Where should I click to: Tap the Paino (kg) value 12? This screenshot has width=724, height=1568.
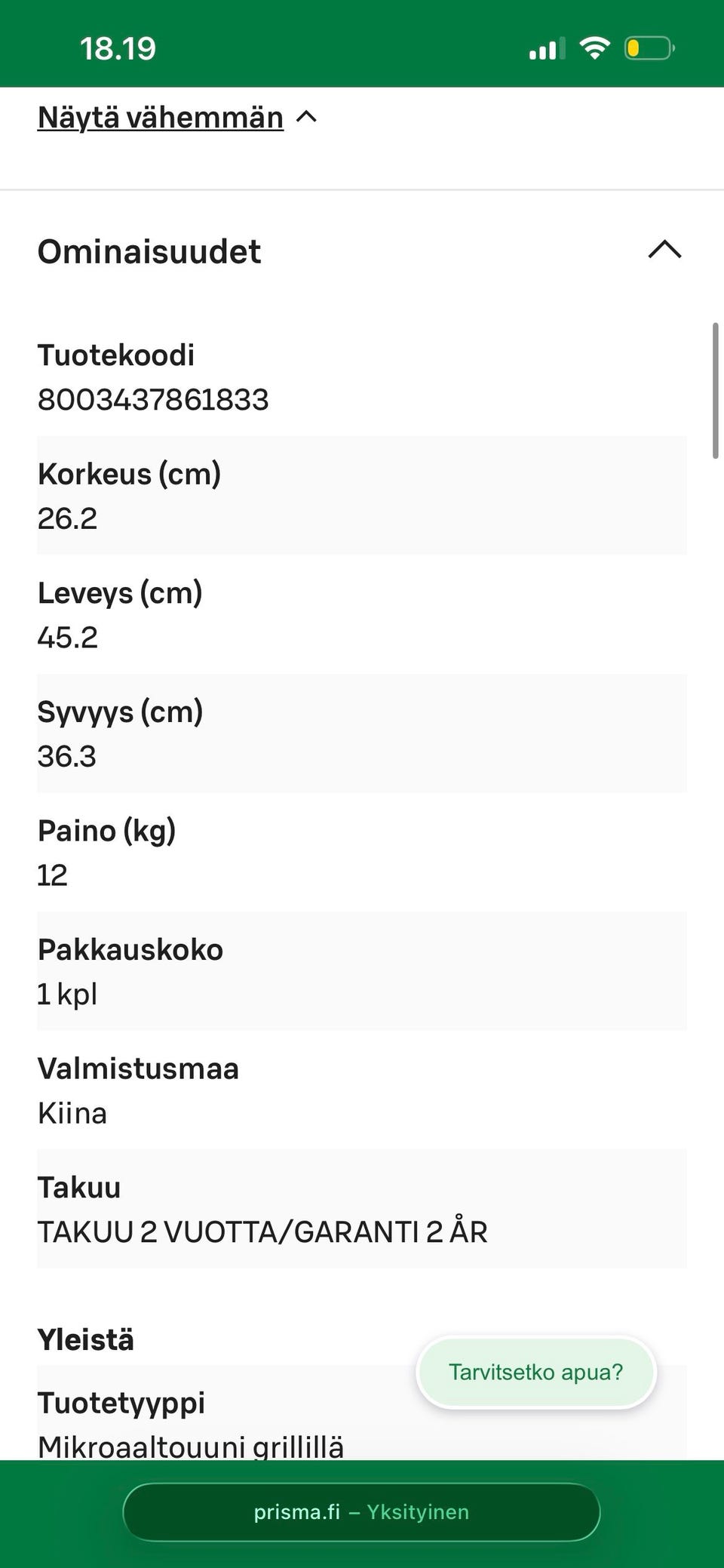coord(52,875)
